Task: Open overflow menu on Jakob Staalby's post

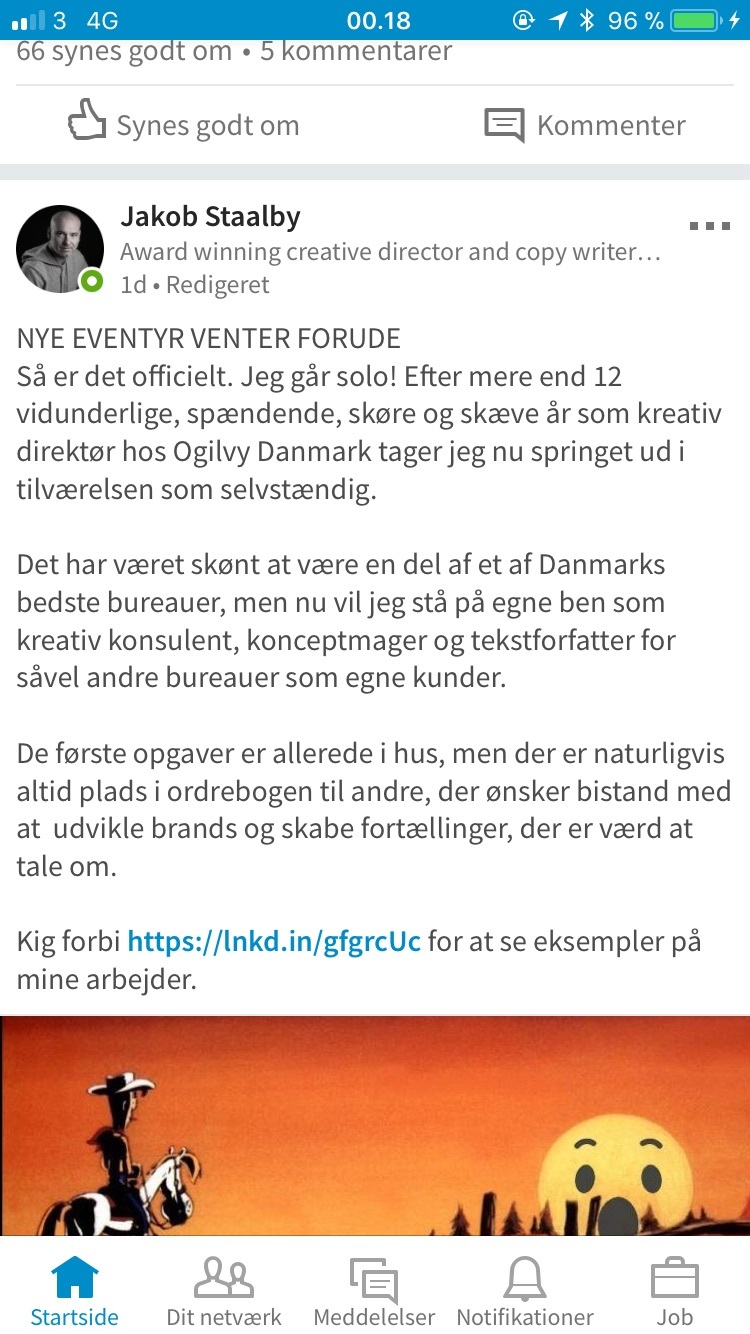Action: click(710, 227)
